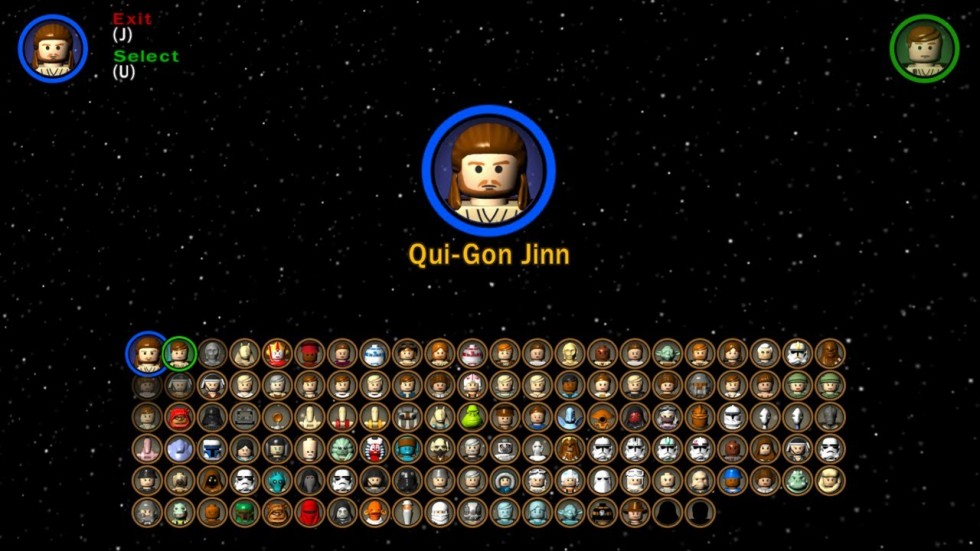Choose the orange Admiral Ackbar icon
The height and width of the screenshot is (551, 980).
374,513
